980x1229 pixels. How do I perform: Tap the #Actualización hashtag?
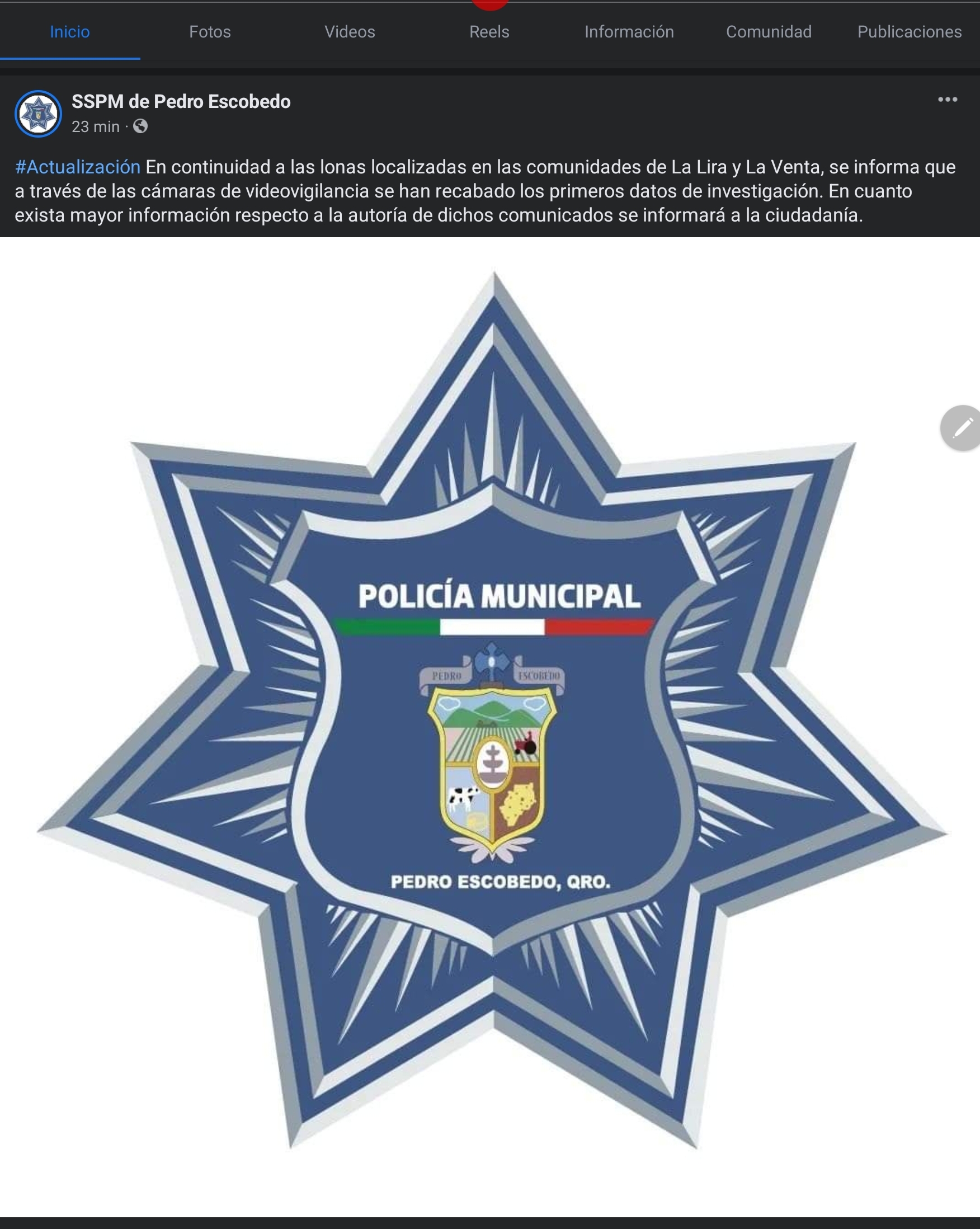coord(78,167)
